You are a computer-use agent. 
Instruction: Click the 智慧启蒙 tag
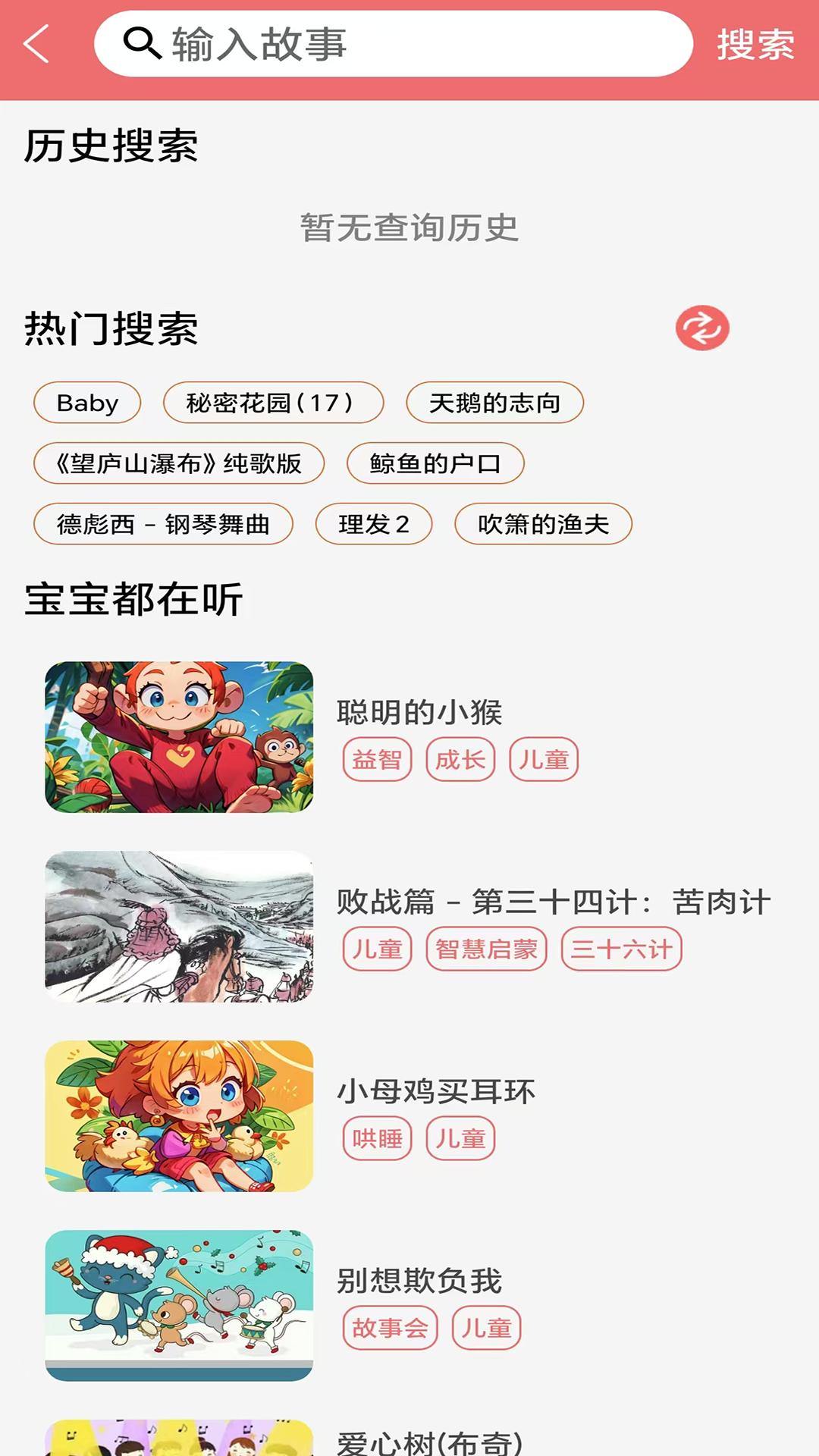tap(488, 948)
